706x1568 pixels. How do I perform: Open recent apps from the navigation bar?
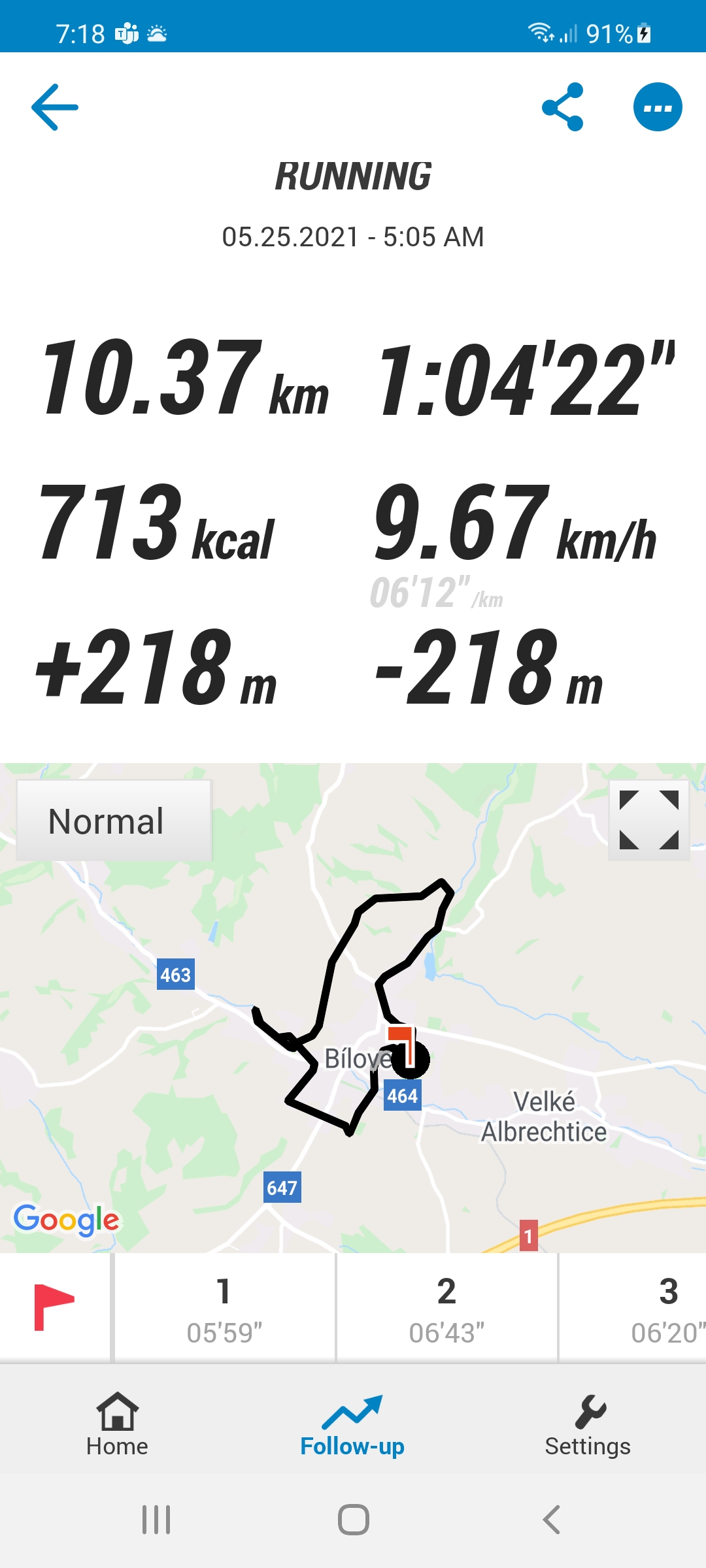tap(156, 1520)
